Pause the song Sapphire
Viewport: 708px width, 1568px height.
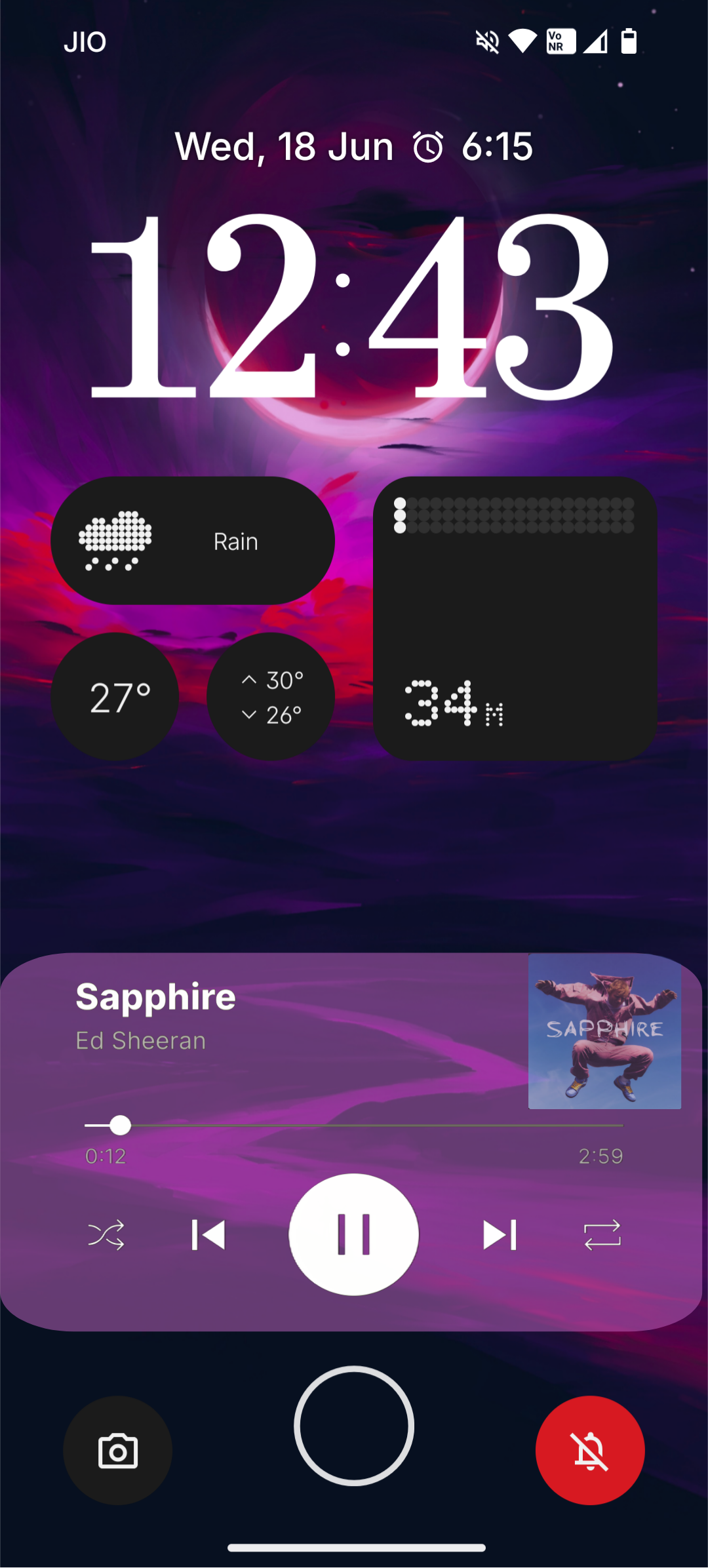[353, 1234]
